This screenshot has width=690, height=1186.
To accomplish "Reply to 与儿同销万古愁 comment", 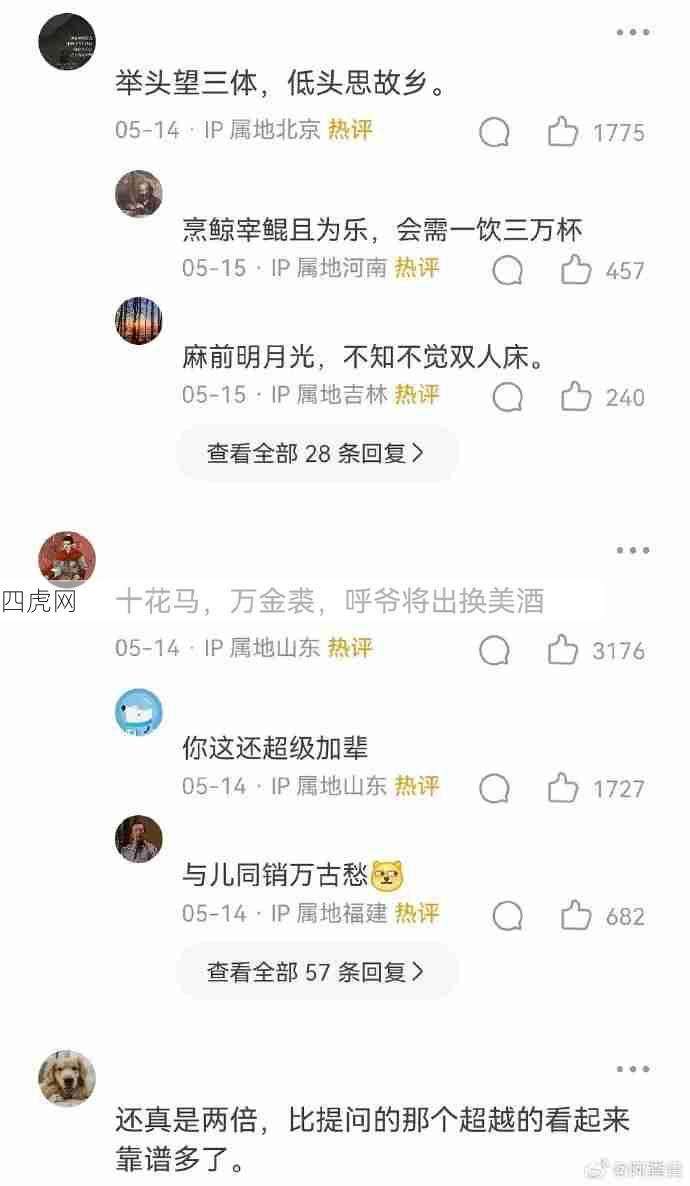I will pos(508,915).
